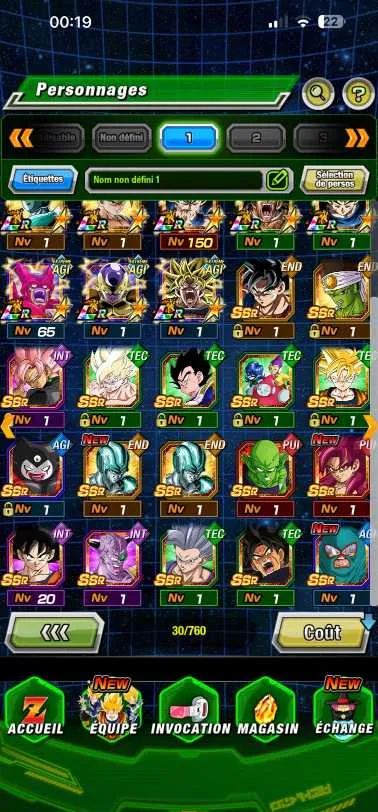Open the ÉCHANGE tab

[x=344, y=710]
